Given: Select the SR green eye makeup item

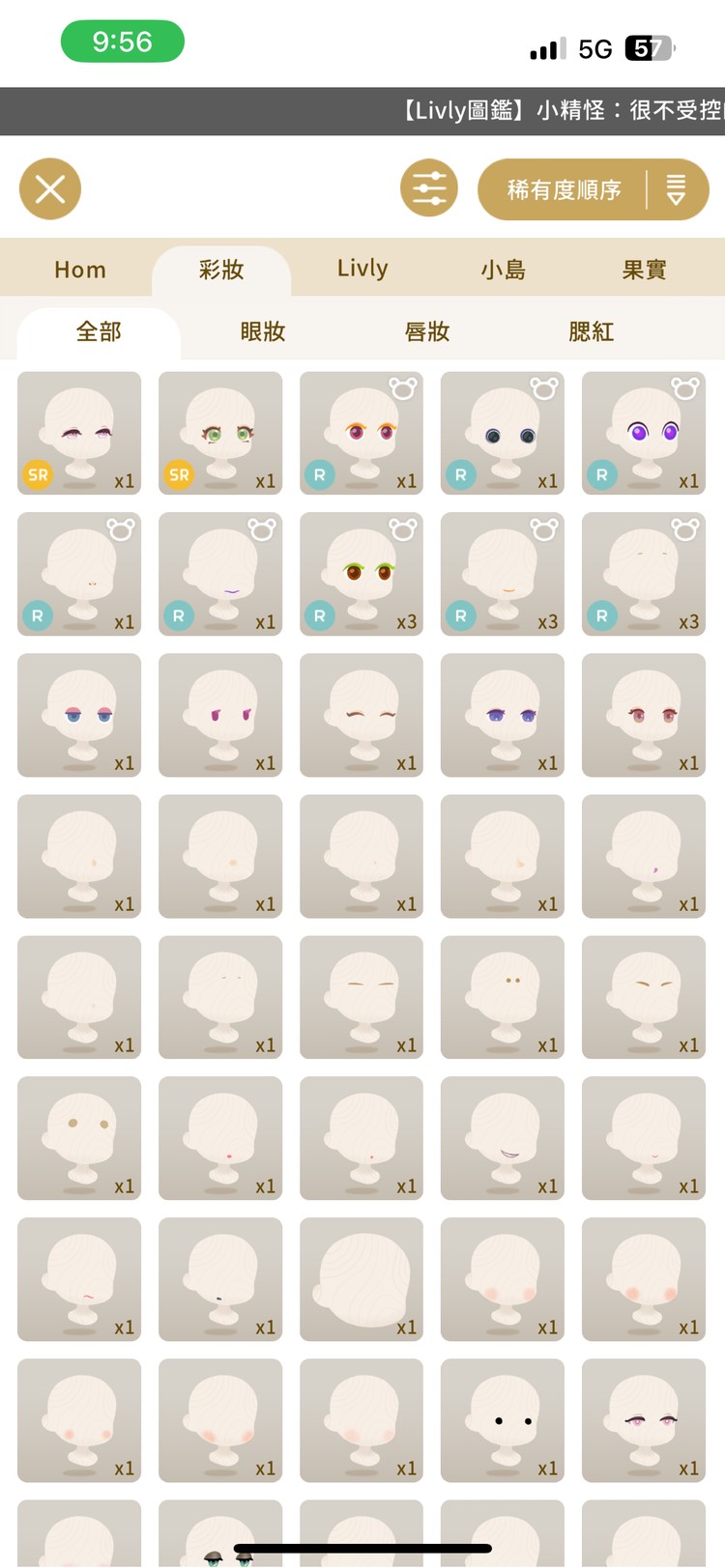Looking at the screenshot, I should (x=220, y=433).
